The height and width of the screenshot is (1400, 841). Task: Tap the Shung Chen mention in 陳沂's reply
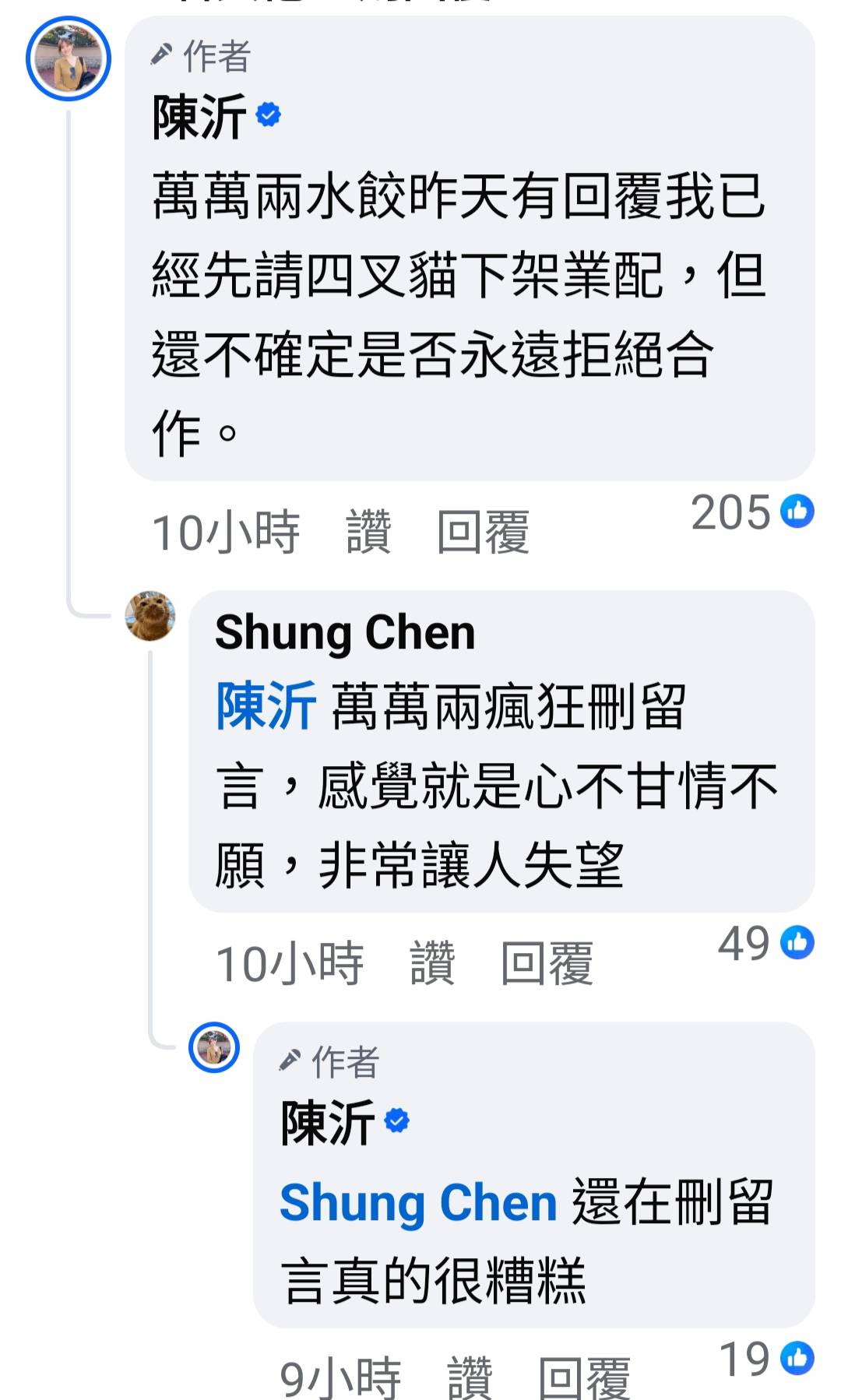[x=418, y=1202]
